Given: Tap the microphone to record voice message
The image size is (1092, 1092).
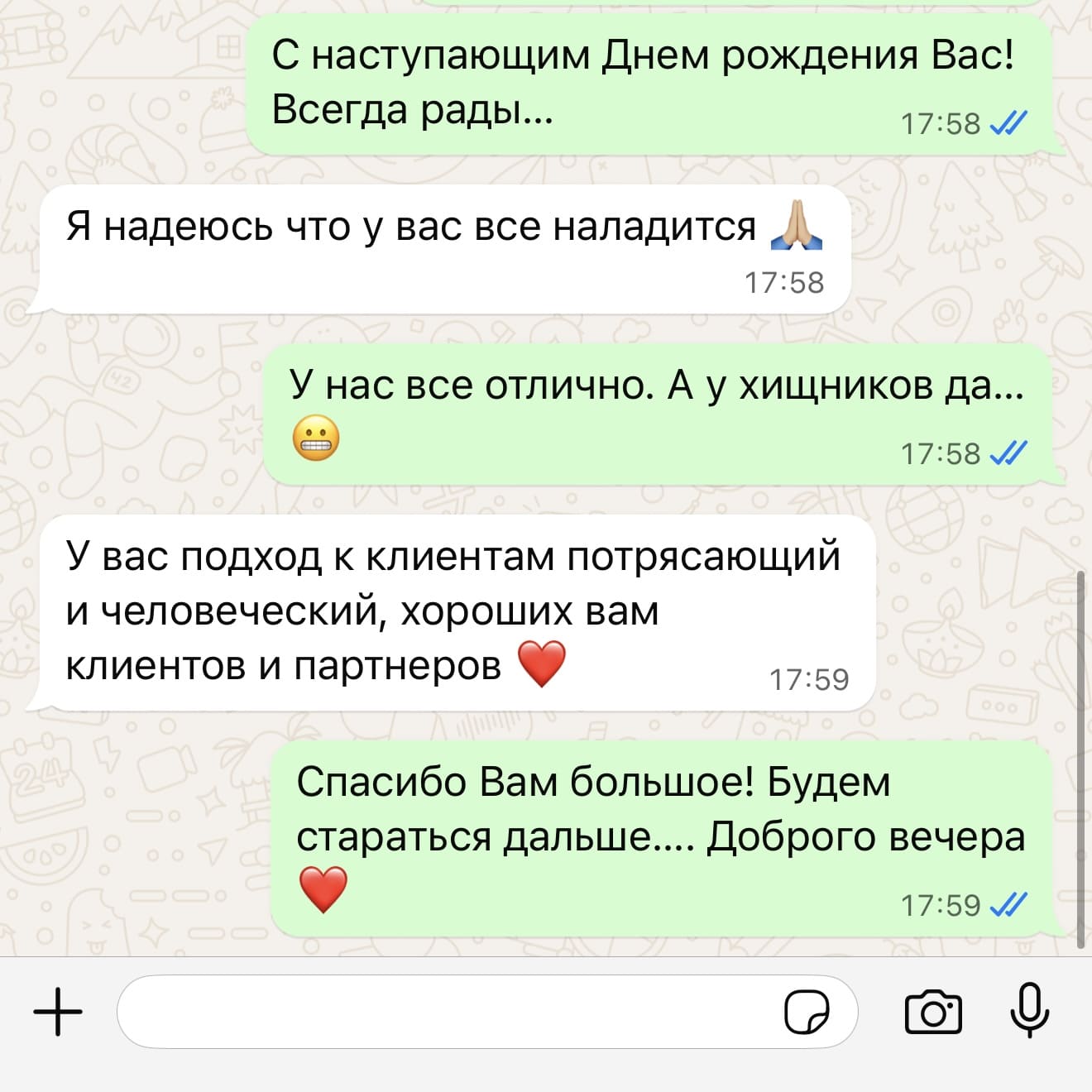Looking at the screenshot, I should [1030, 1009].
